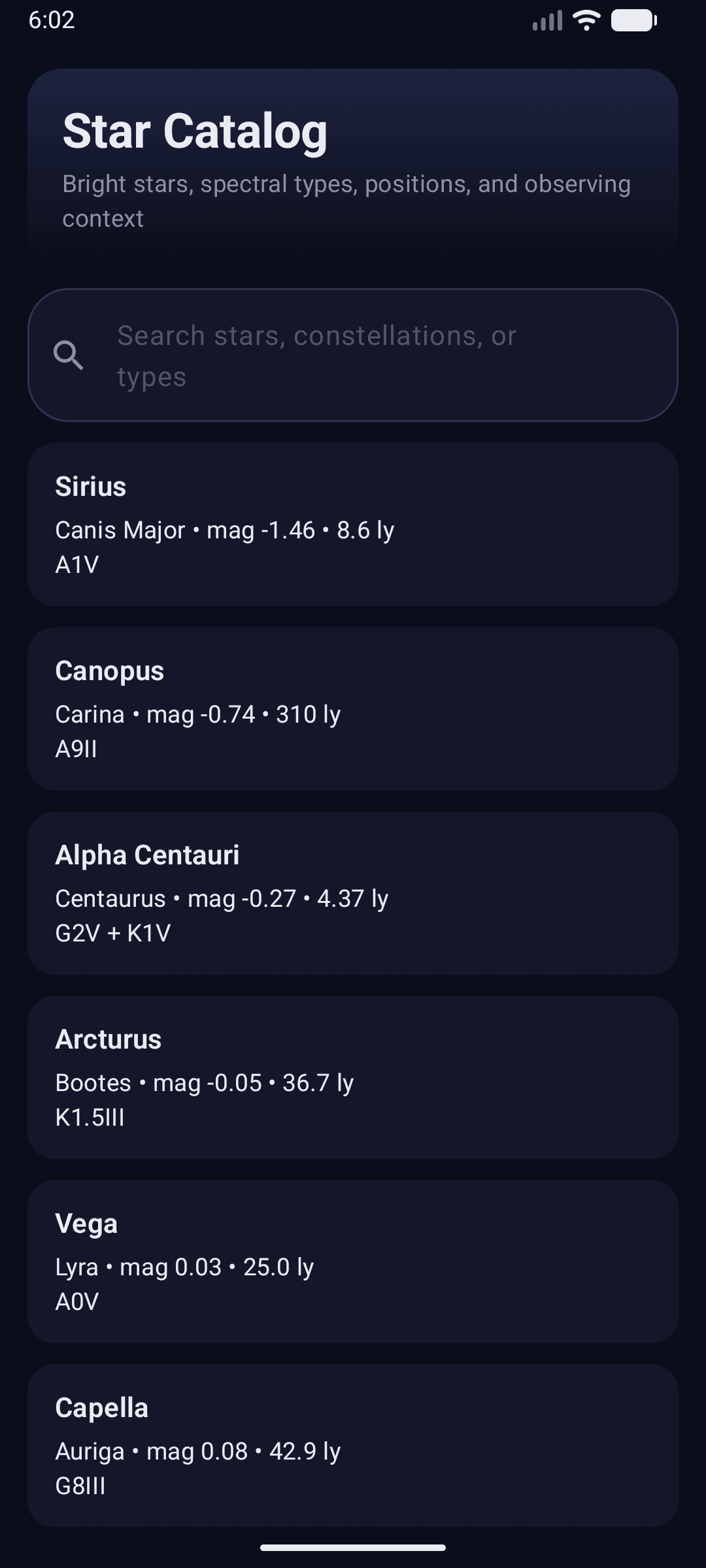Tap the cellular signal indicator

pos(546,21)
